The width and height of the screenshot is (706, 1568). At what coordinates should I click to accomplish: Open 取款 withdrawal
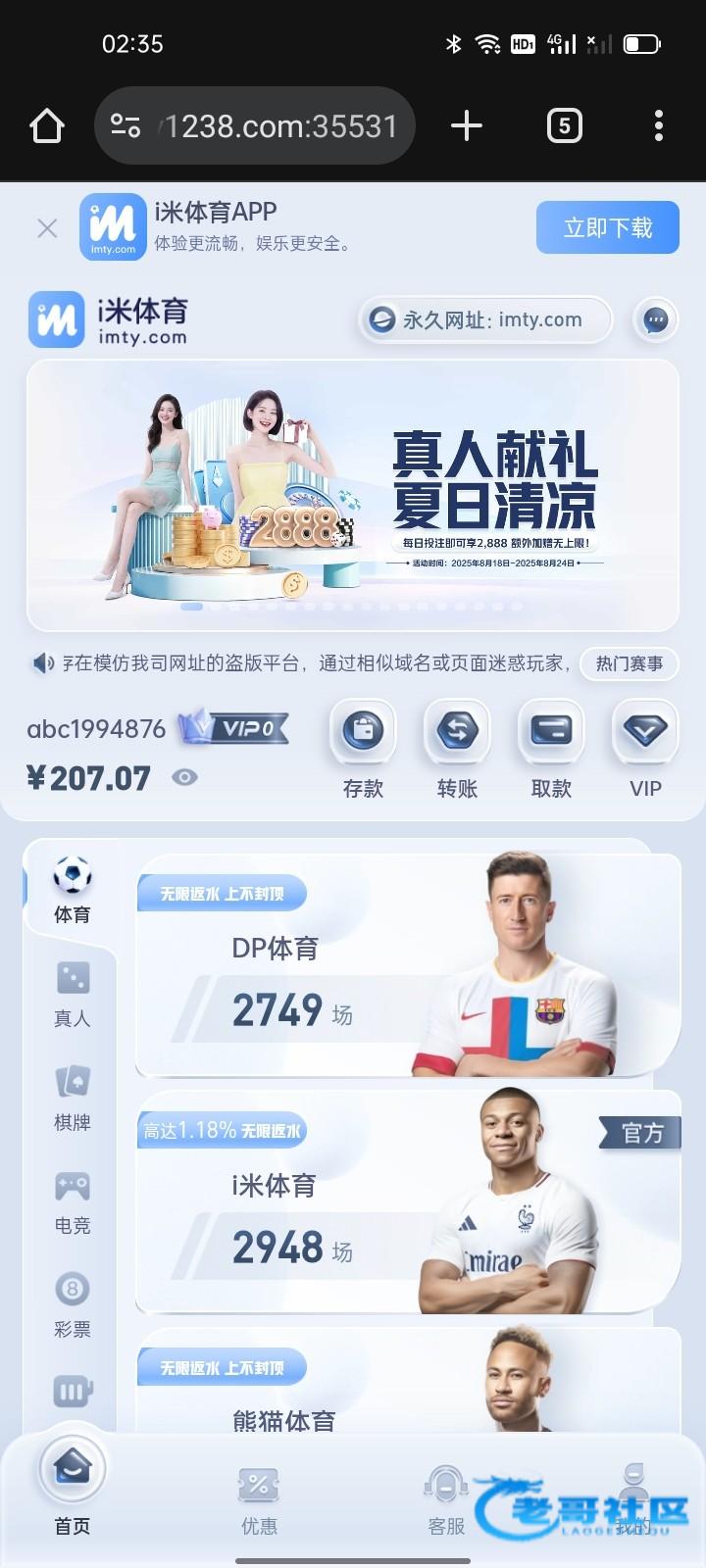[551, 749]
